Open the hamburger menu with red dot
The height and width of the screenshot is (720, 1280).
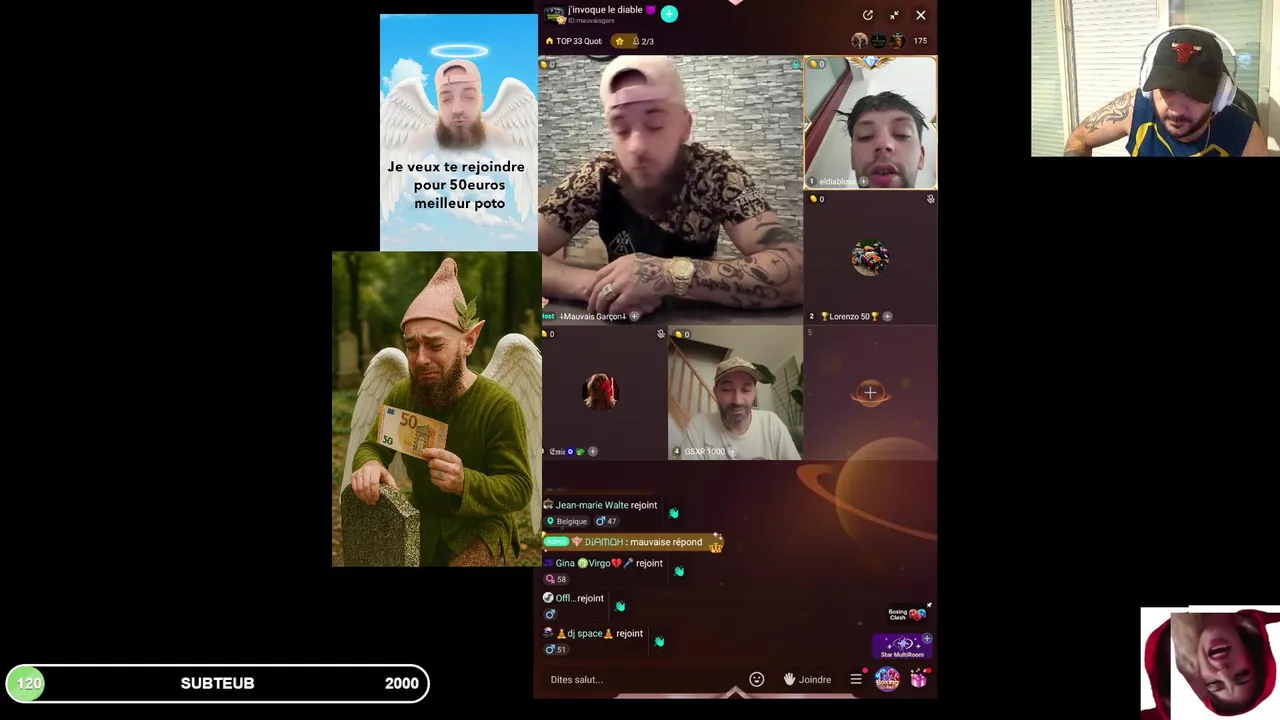coord(856,680)
